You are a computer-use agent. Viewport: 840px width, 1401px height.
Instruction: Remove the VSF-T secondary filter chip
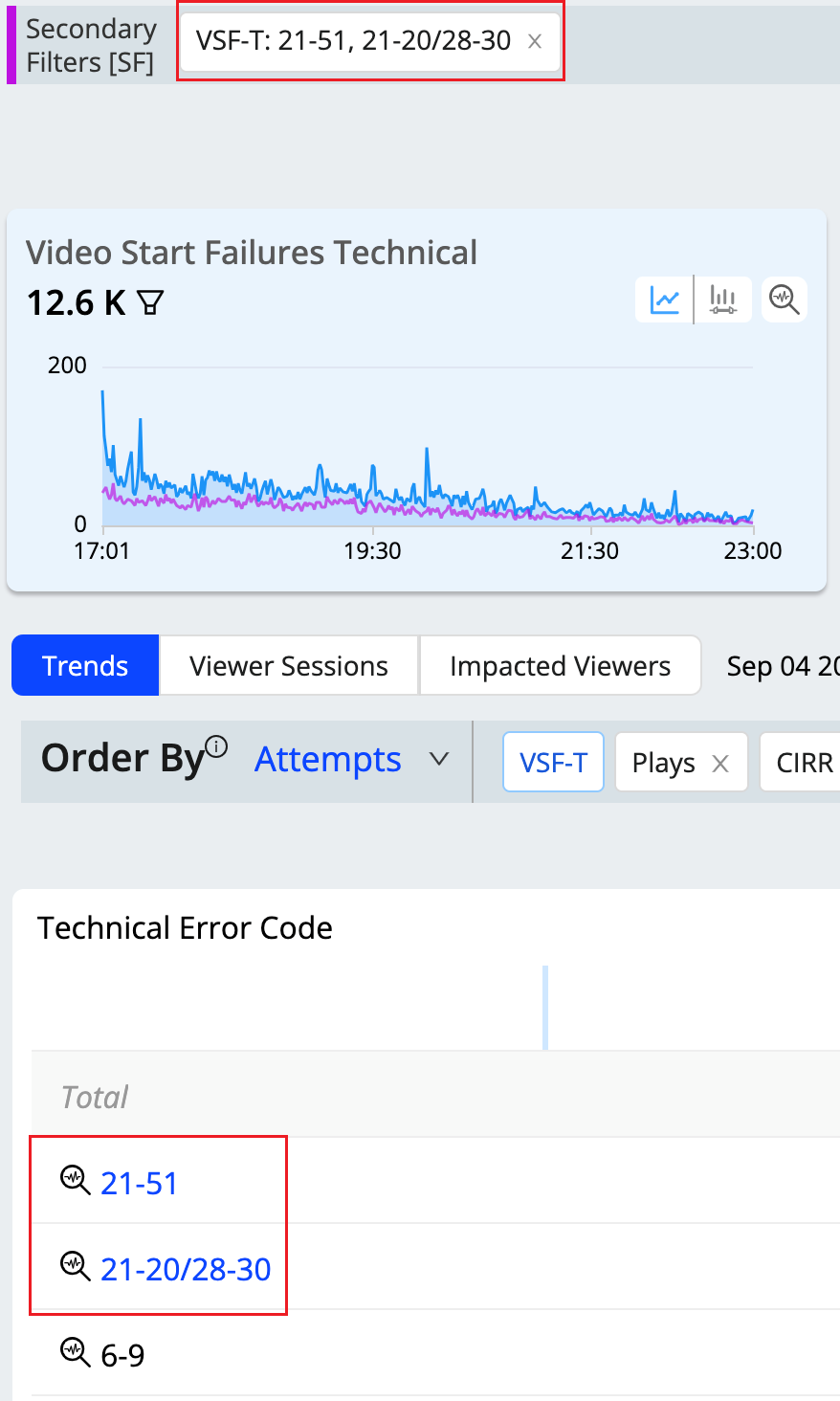pos(535,41)
